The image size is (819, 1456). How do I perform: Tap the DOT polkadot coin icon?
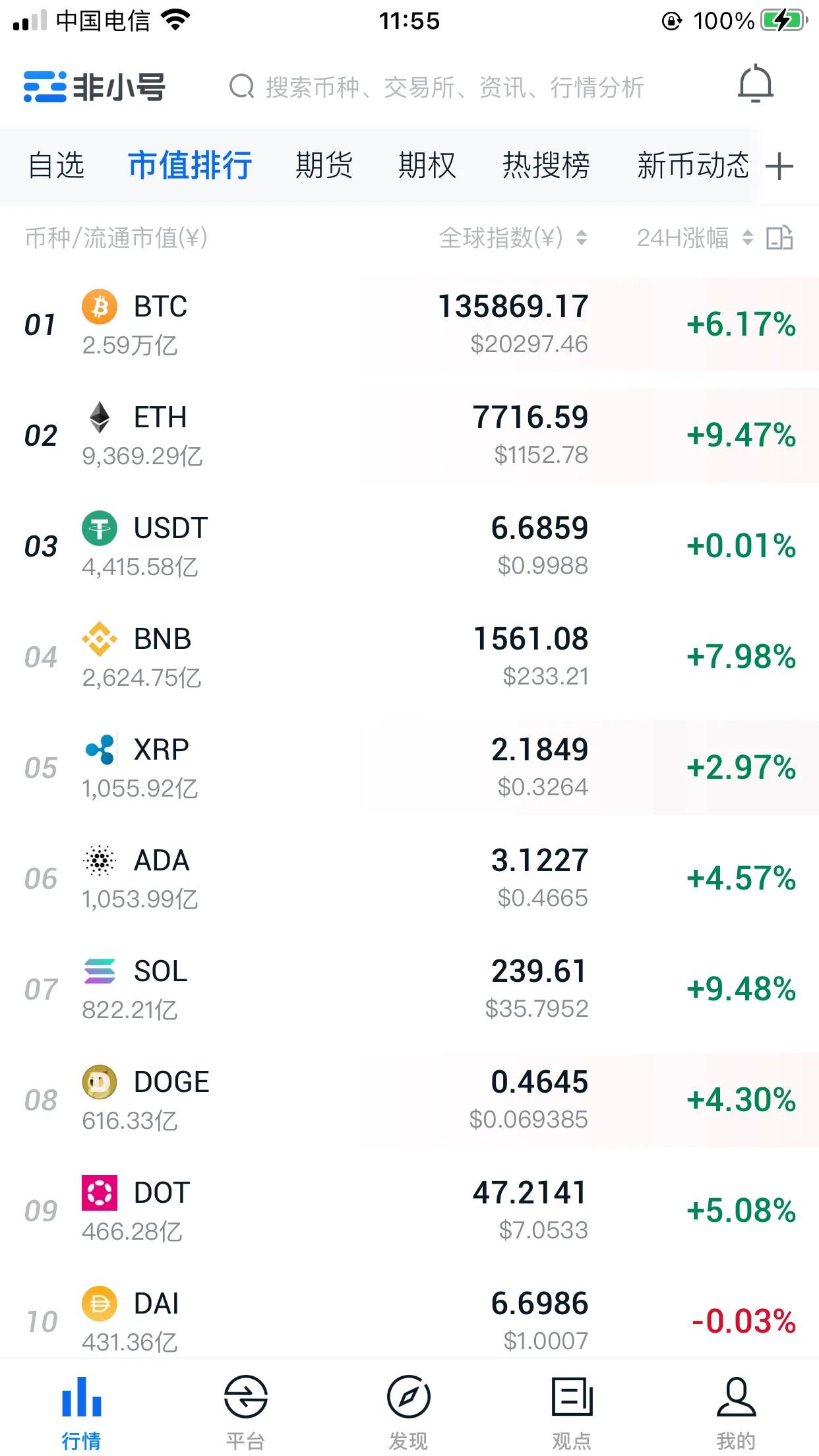(x=98, y=1192)
